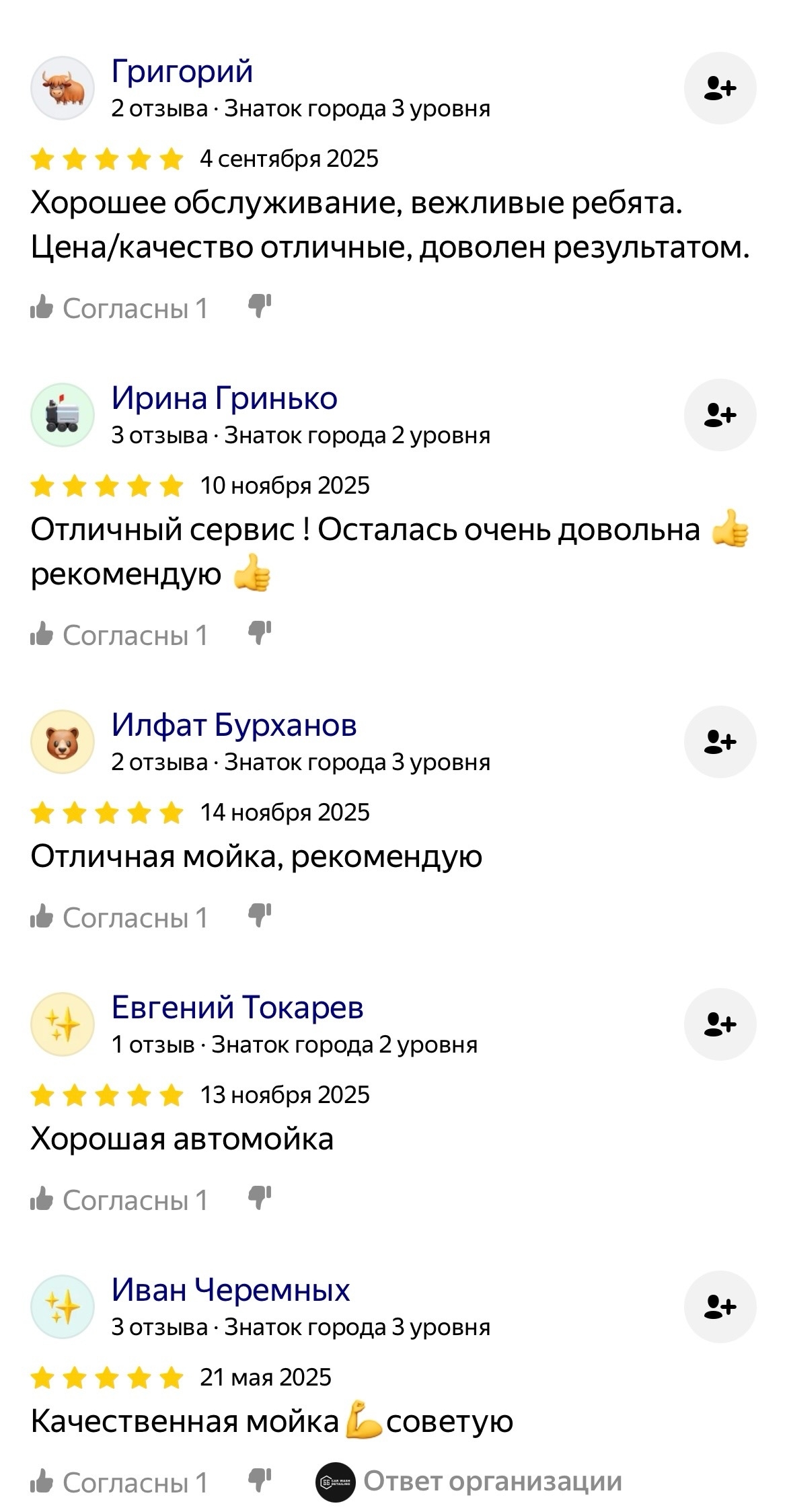Dislike Григорий's review
The width and height of the screenshot is (787, 1512).
(260, 306)
